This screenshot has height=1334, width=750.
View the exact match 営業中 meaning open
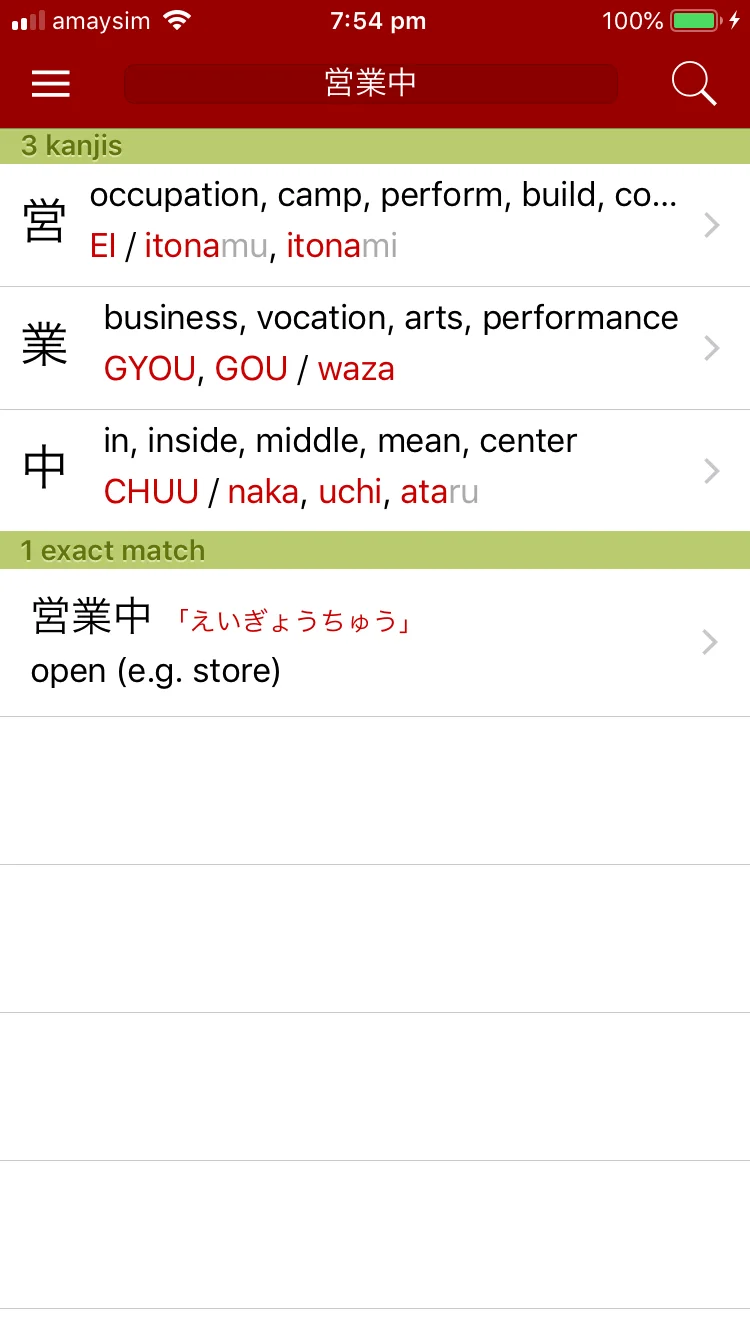tap(375, 643)
